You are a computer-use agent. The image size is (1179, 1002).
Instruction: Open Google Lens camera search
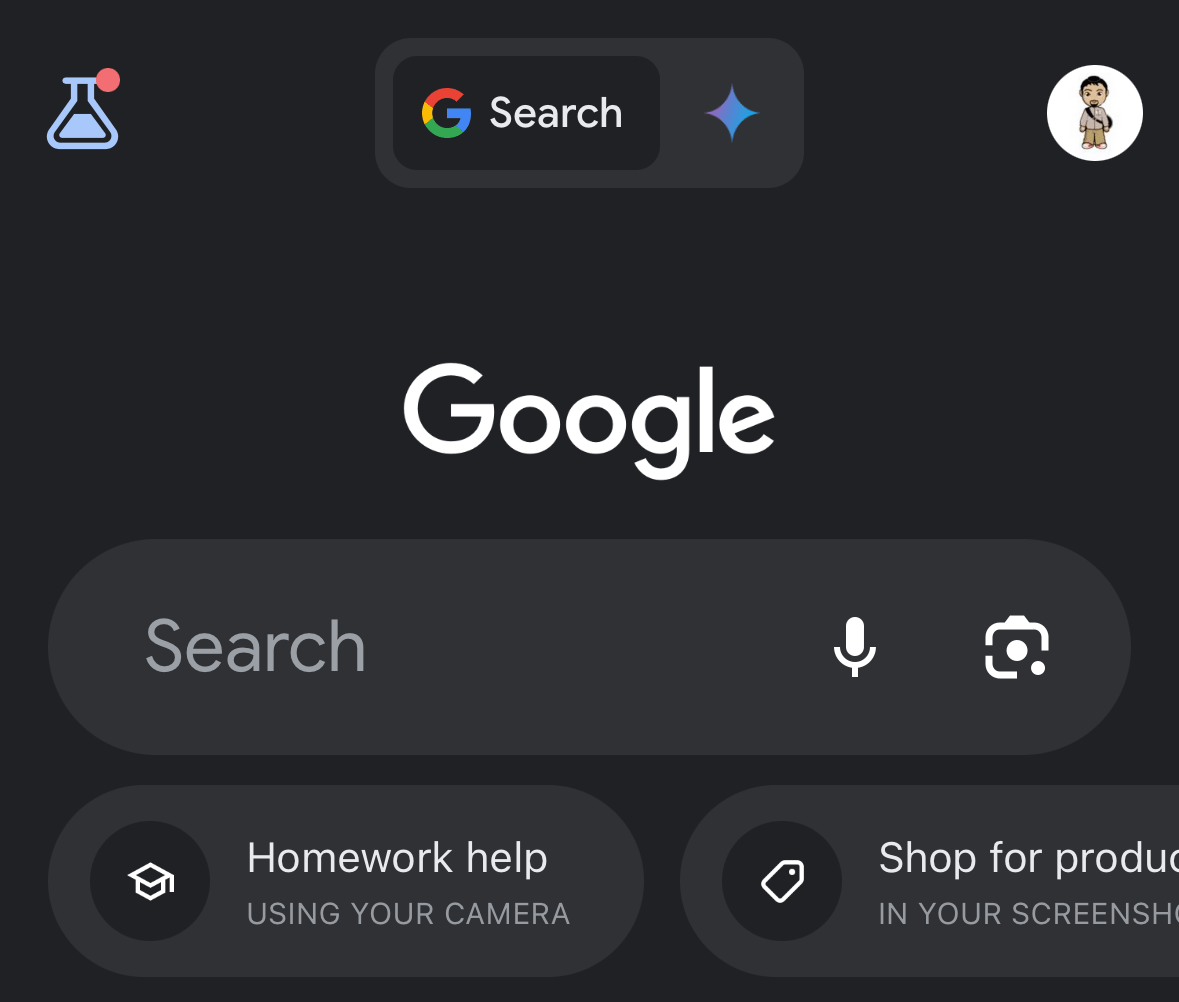pos(1017,647)
